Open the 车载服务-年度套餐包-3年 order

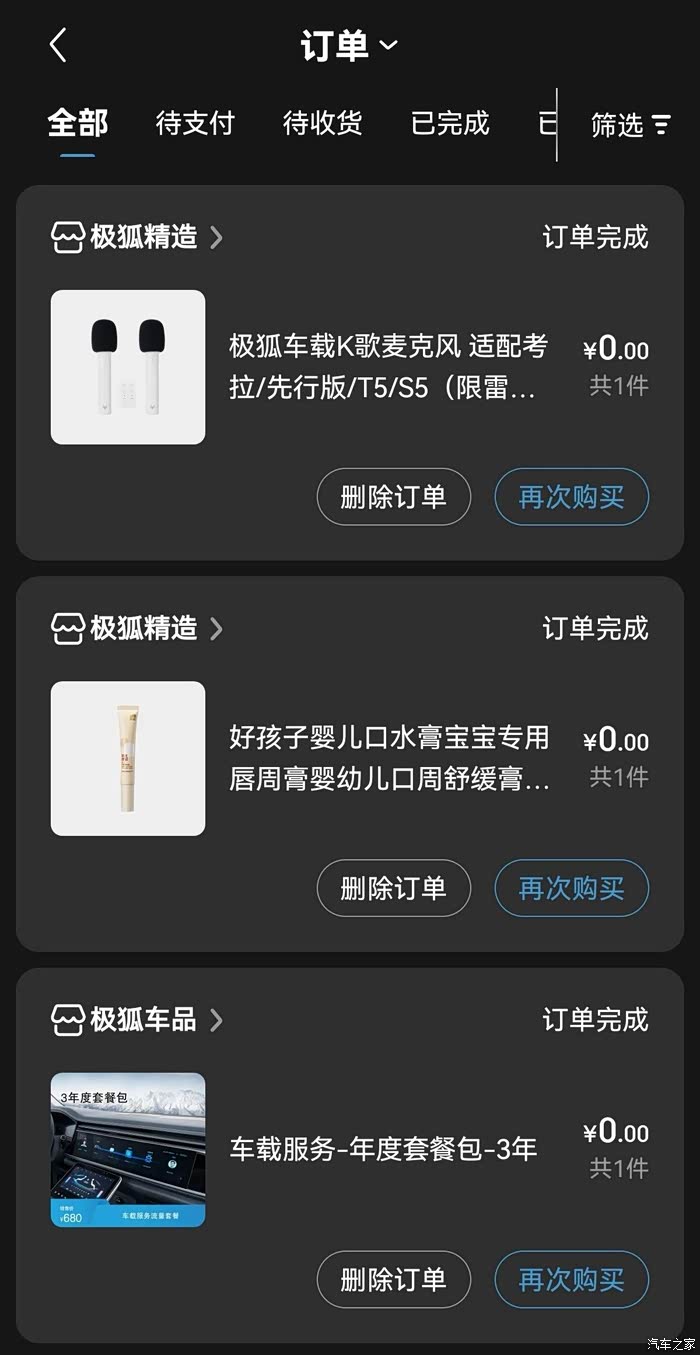(350, 1150)
